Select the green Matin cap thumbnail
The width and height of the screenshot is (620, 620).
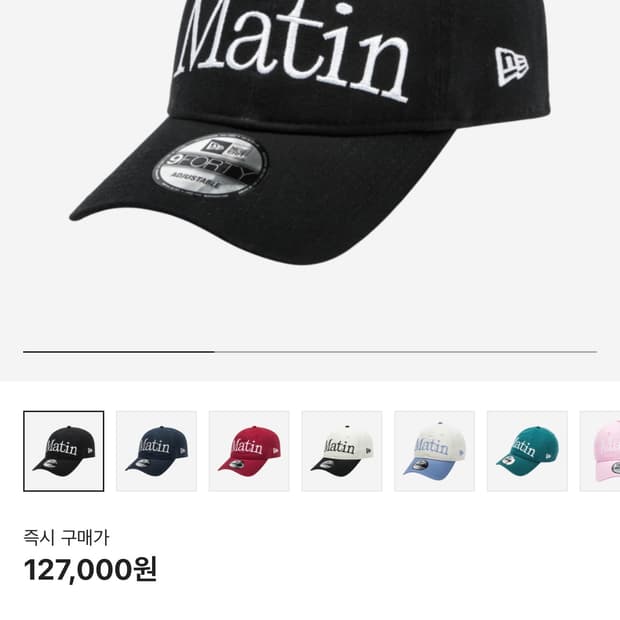527,451
